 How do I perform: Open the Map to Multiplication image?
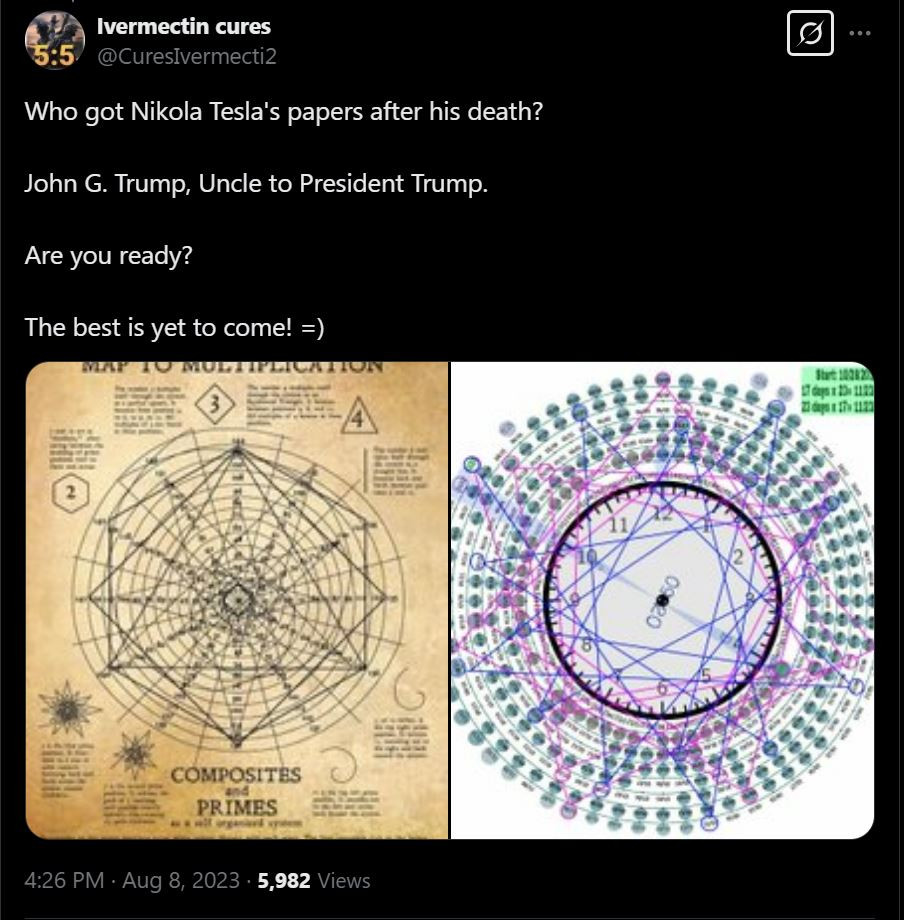point(237,600)
